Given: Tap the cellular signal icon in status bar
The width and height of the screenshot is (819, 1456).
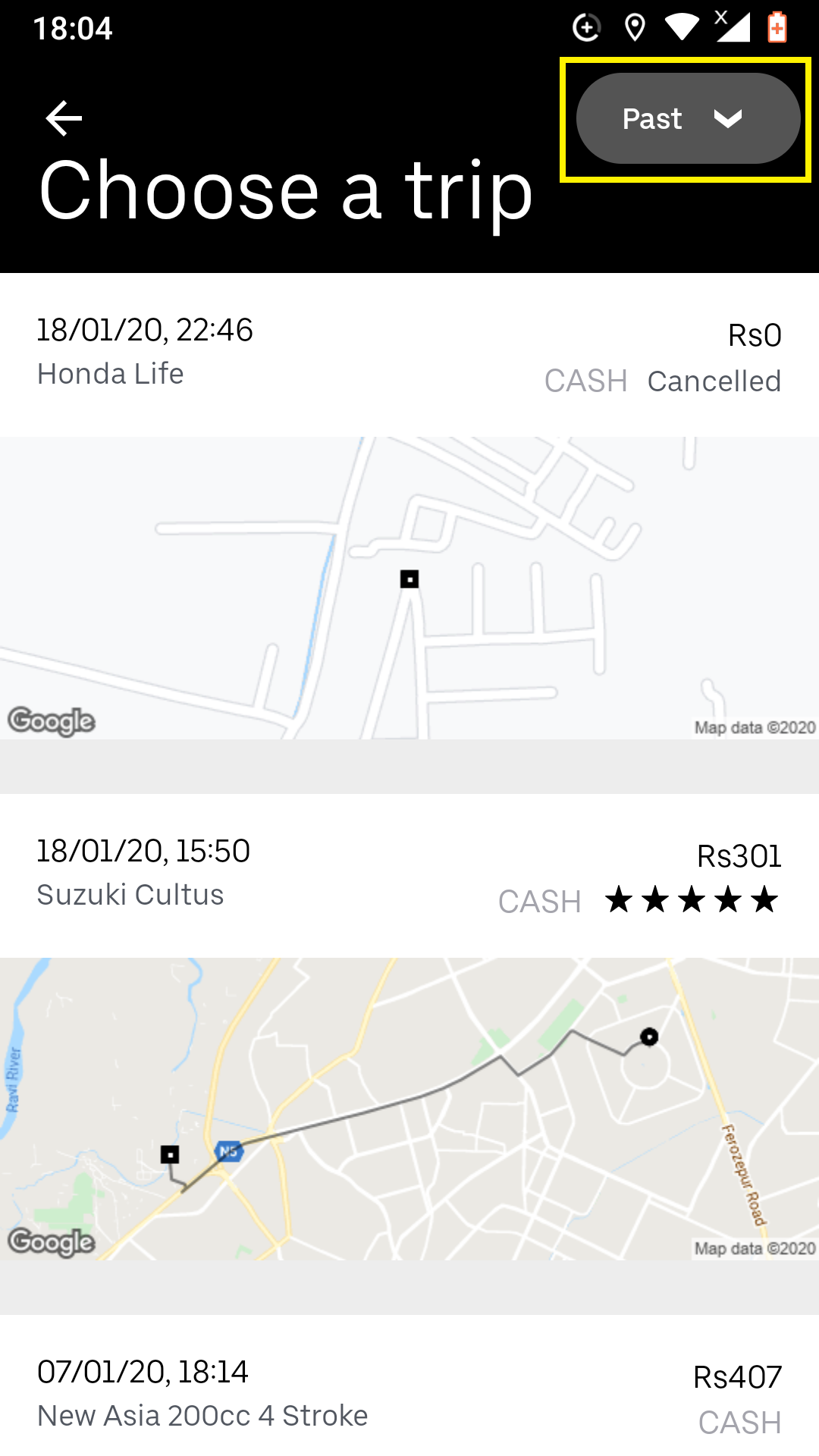Looking at the screenshot, I should point(734,27).
